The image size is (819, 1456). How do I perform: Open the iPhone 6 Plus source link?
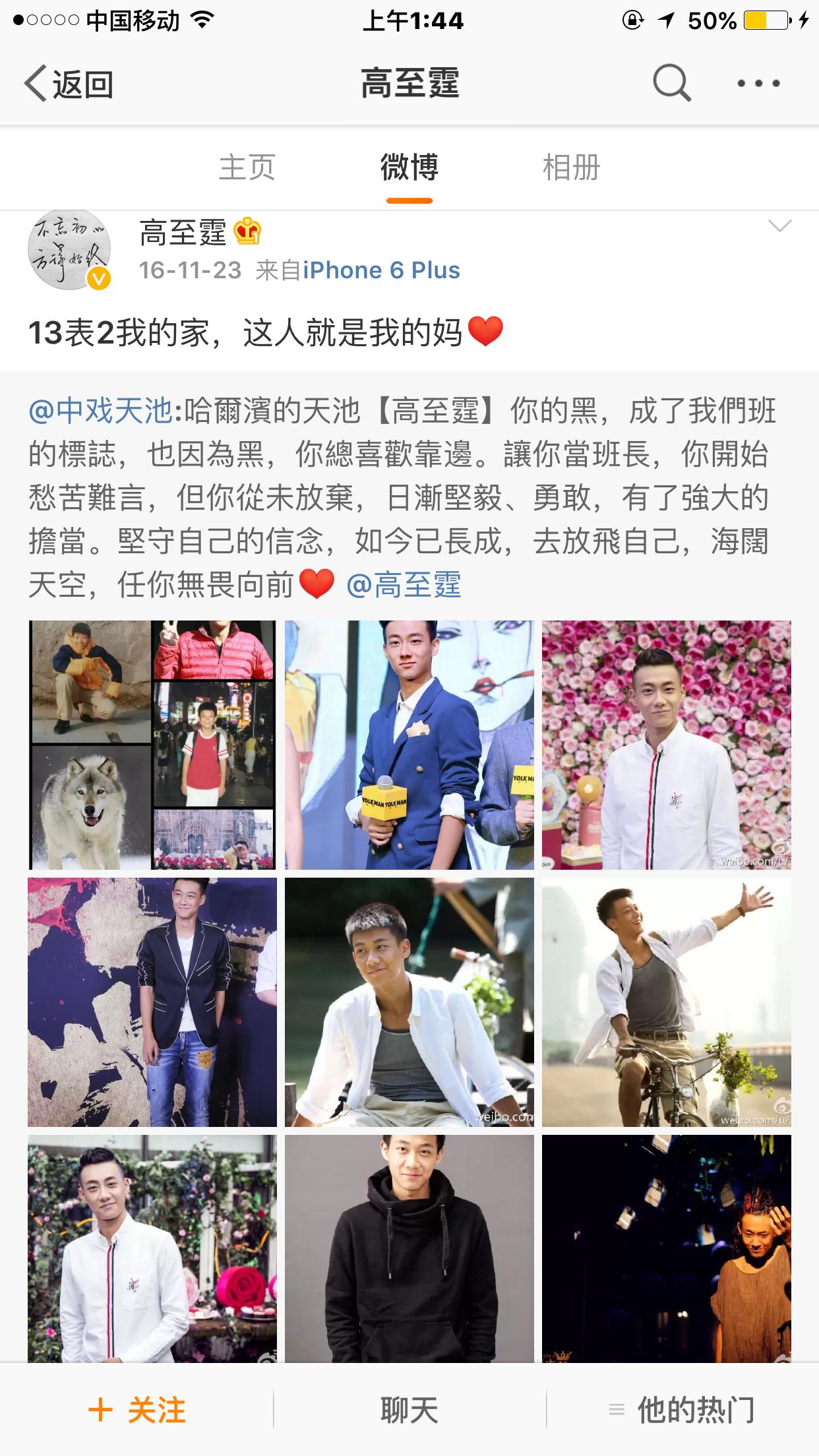[x=381, y=270]
